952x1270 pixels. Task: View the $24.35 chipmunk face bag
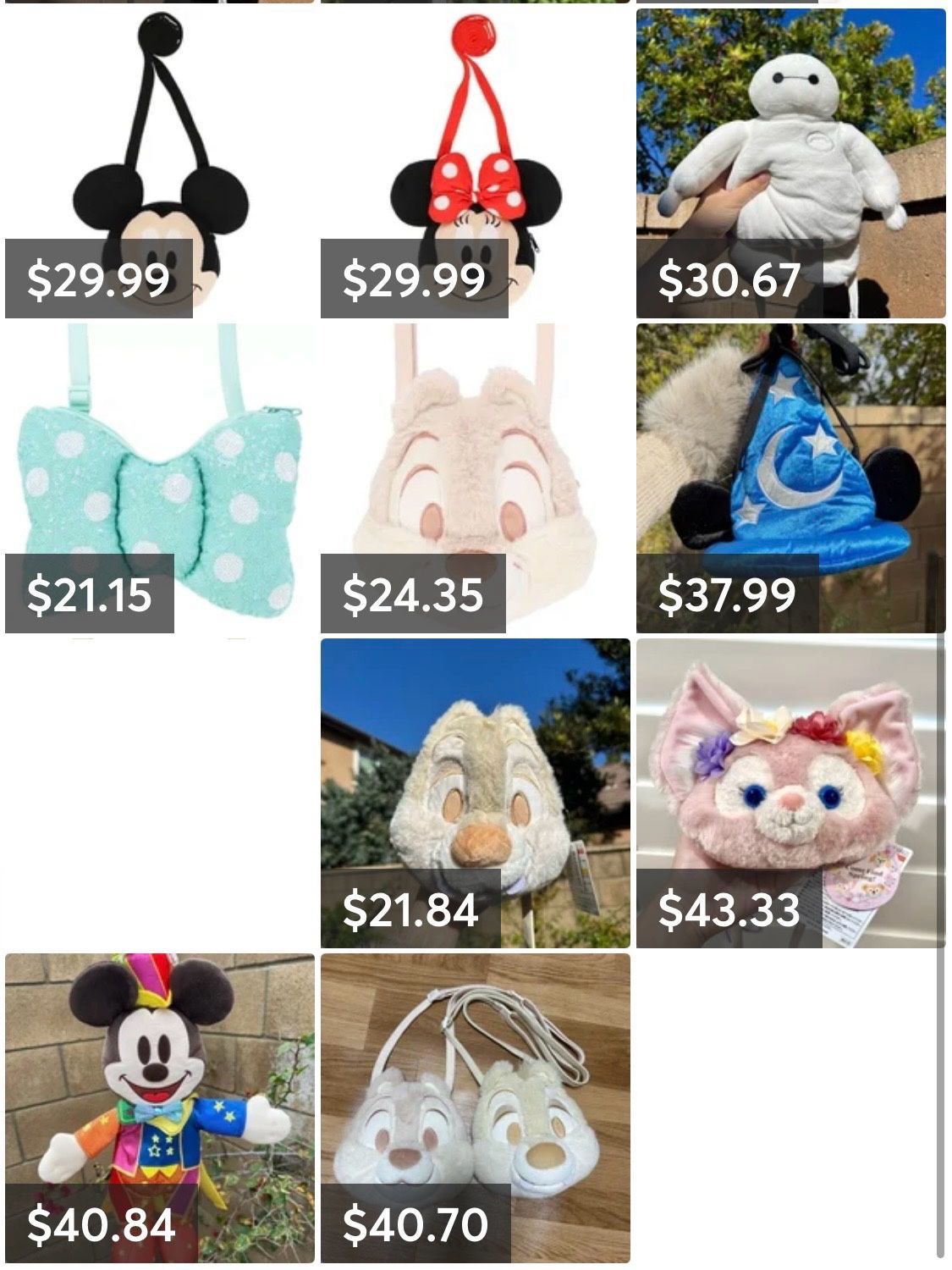[475, 478]
